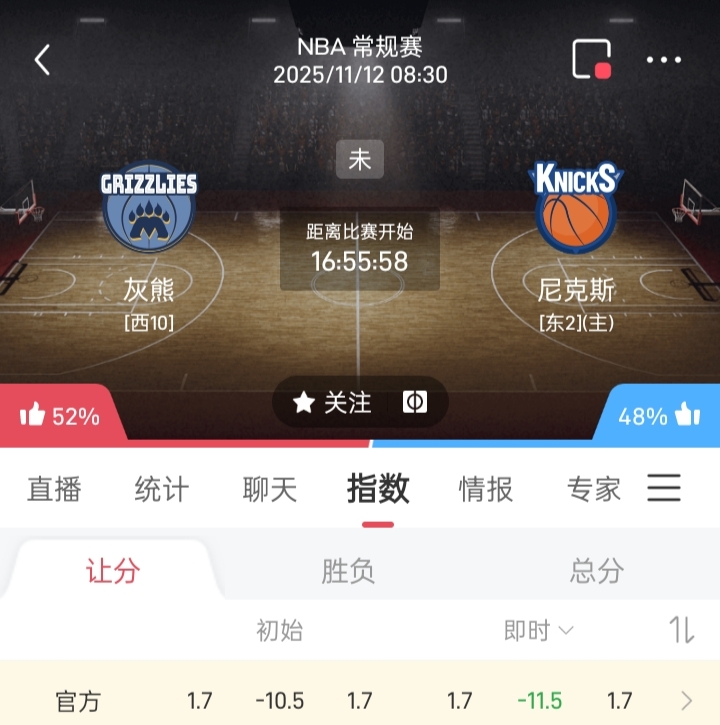Switch to the 统计 tab
This screenshot has width=720, height=725.
coord(162,489)
